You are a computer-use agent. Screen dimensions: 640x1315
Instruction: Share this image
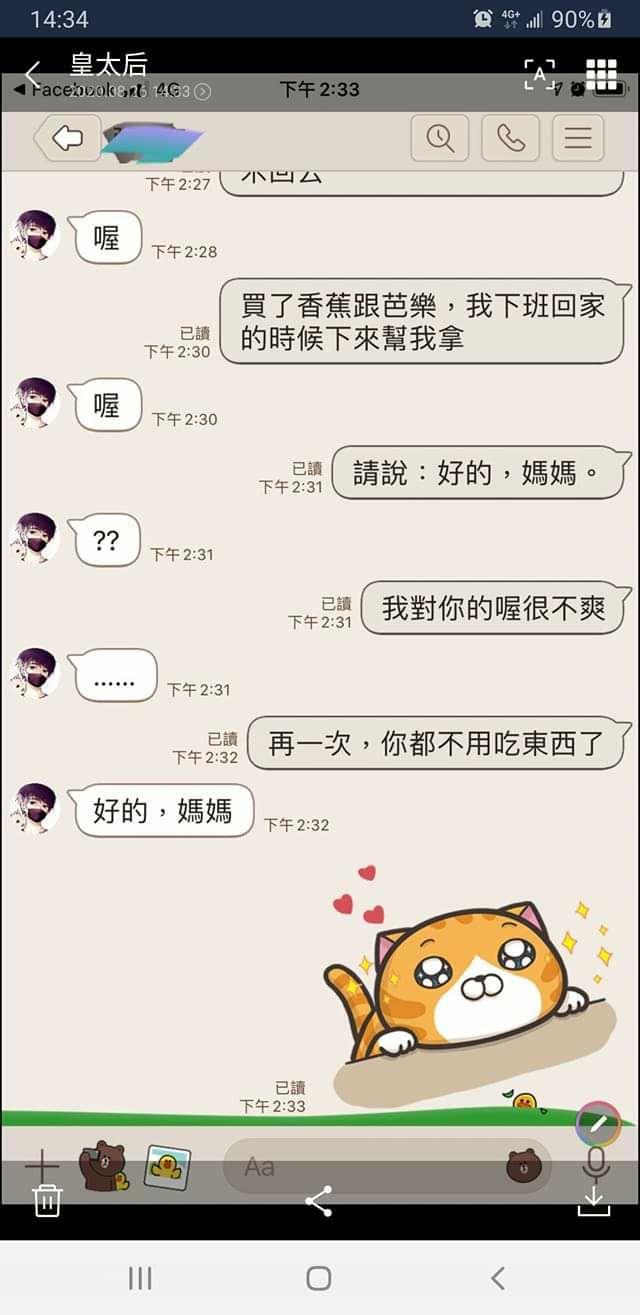(x=319, y=1200)
